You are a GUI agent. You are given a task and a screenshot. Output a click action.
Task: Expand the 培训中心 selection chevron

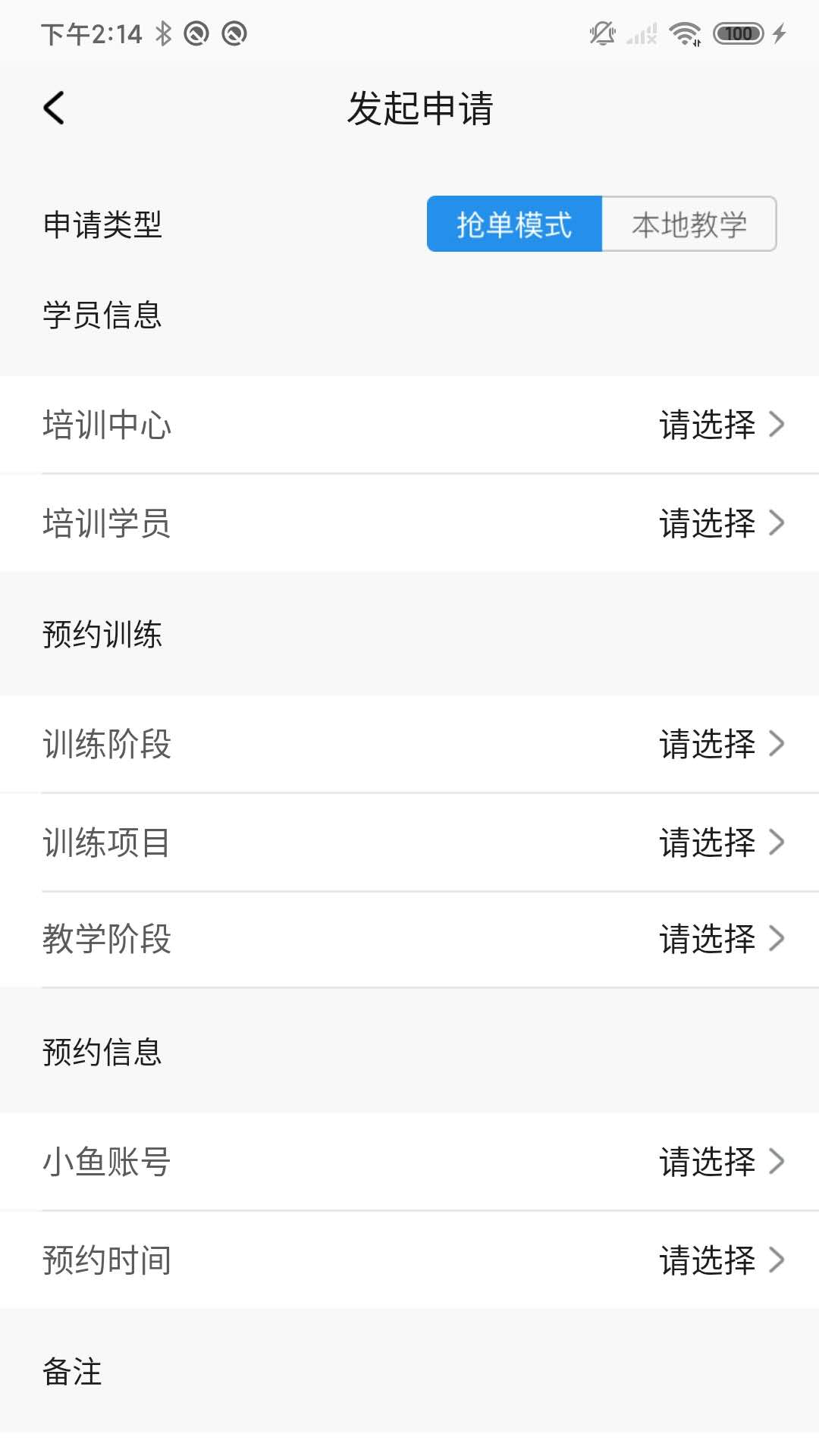point(777,425)
